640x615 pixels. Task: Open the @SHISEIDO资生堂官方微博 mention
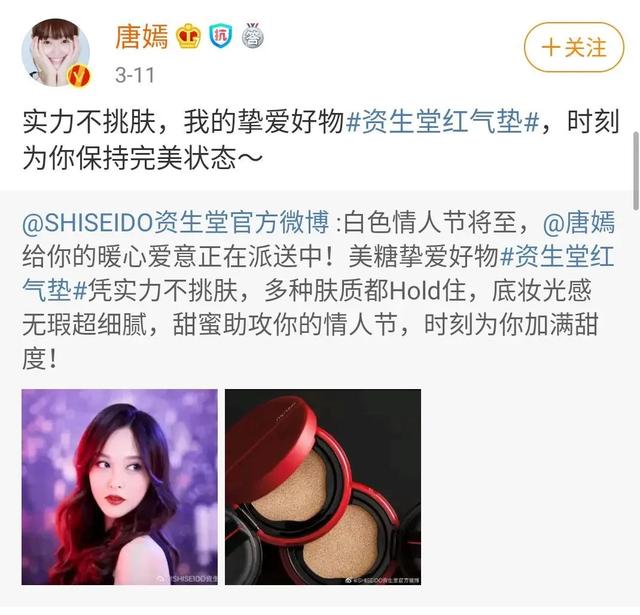pyautogui.click(x=177, y=222)
